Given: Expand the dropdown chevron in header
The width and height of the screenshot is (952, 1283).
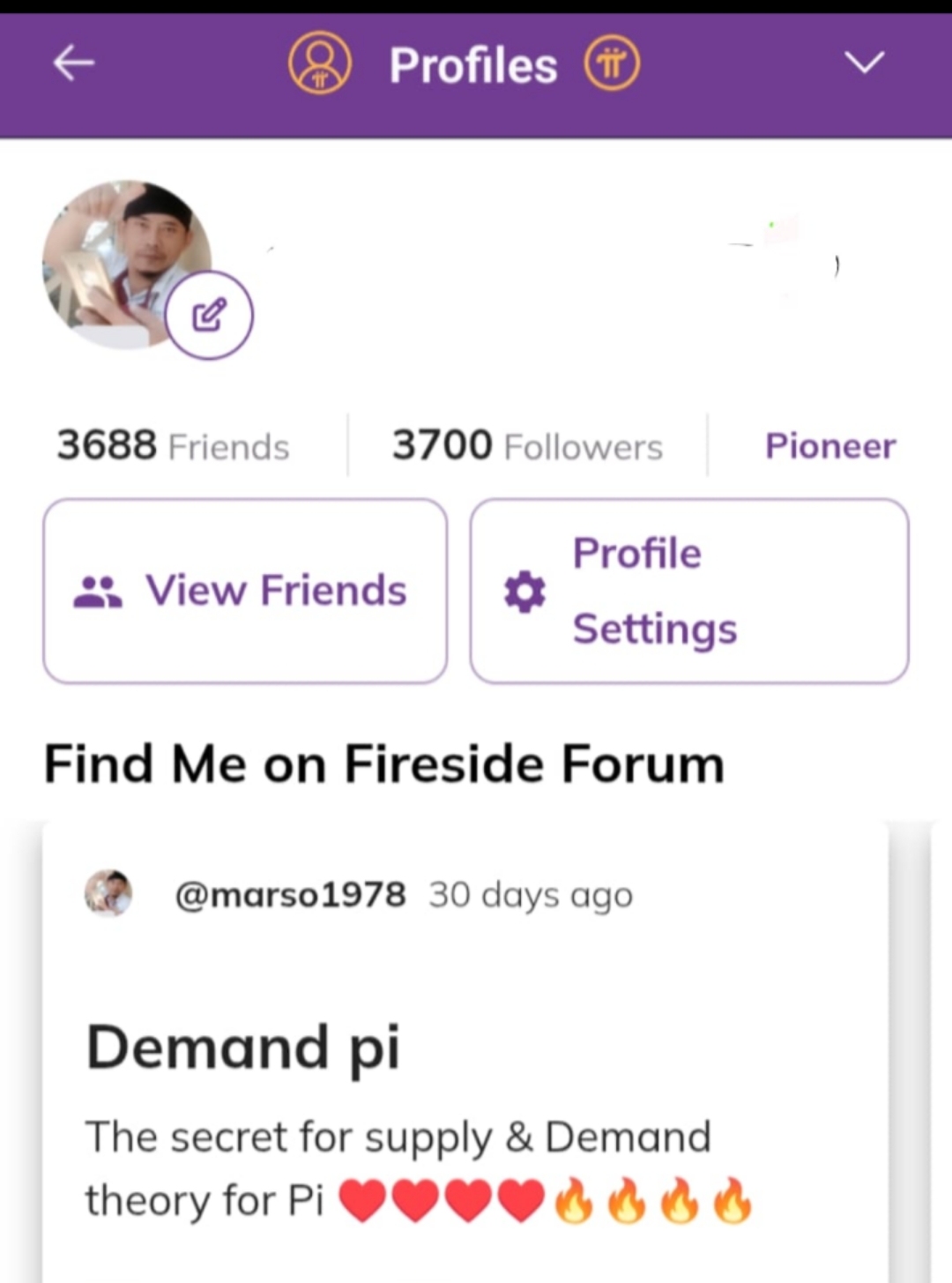Looking at the screenshot, I should click(x=863, y=63).
